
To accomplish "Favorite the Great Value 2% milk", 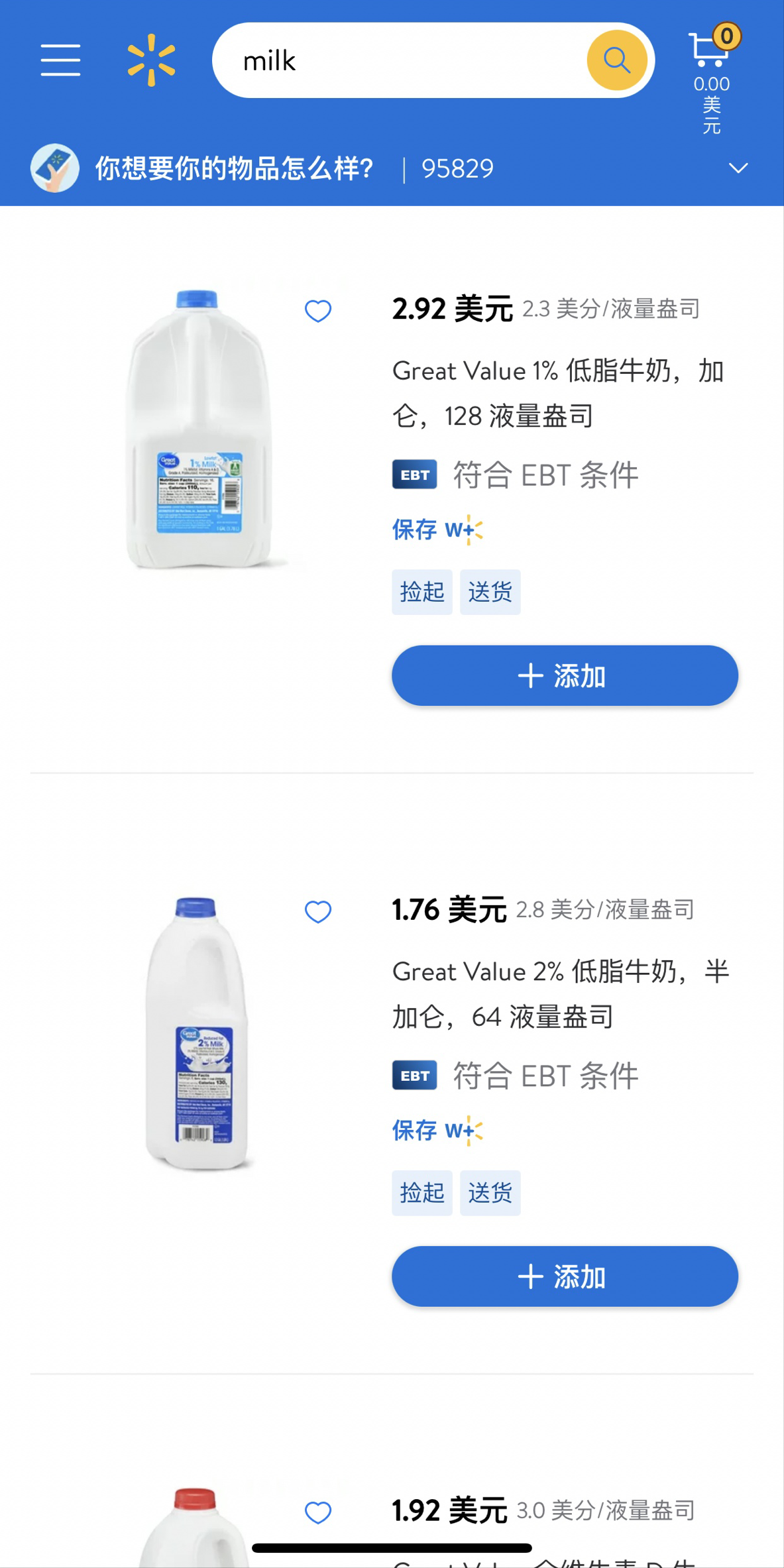I will click(318, 911).
